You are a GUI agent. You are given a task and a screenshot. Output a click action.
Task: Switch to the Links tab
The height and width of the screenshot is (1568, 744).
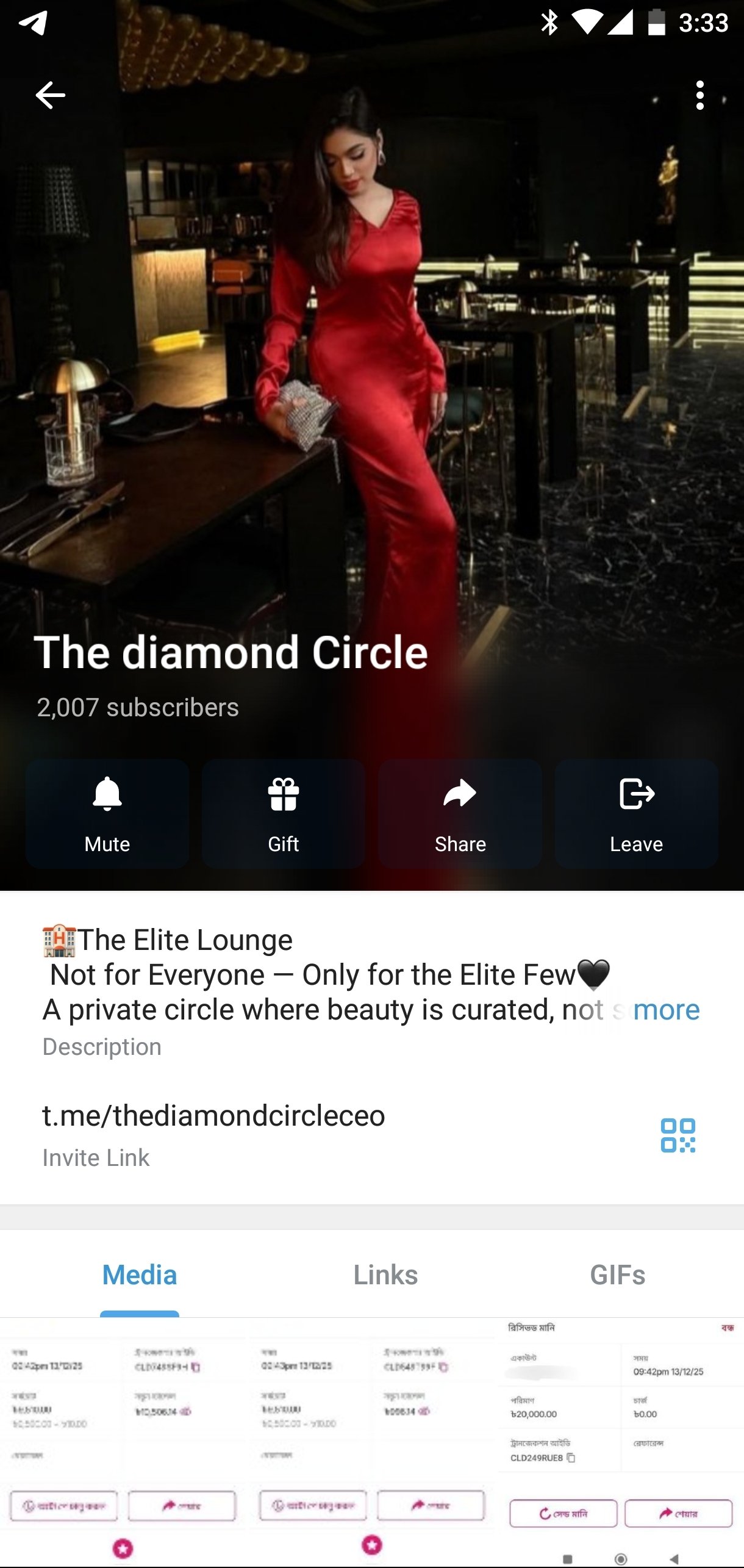click(385, 1275)
